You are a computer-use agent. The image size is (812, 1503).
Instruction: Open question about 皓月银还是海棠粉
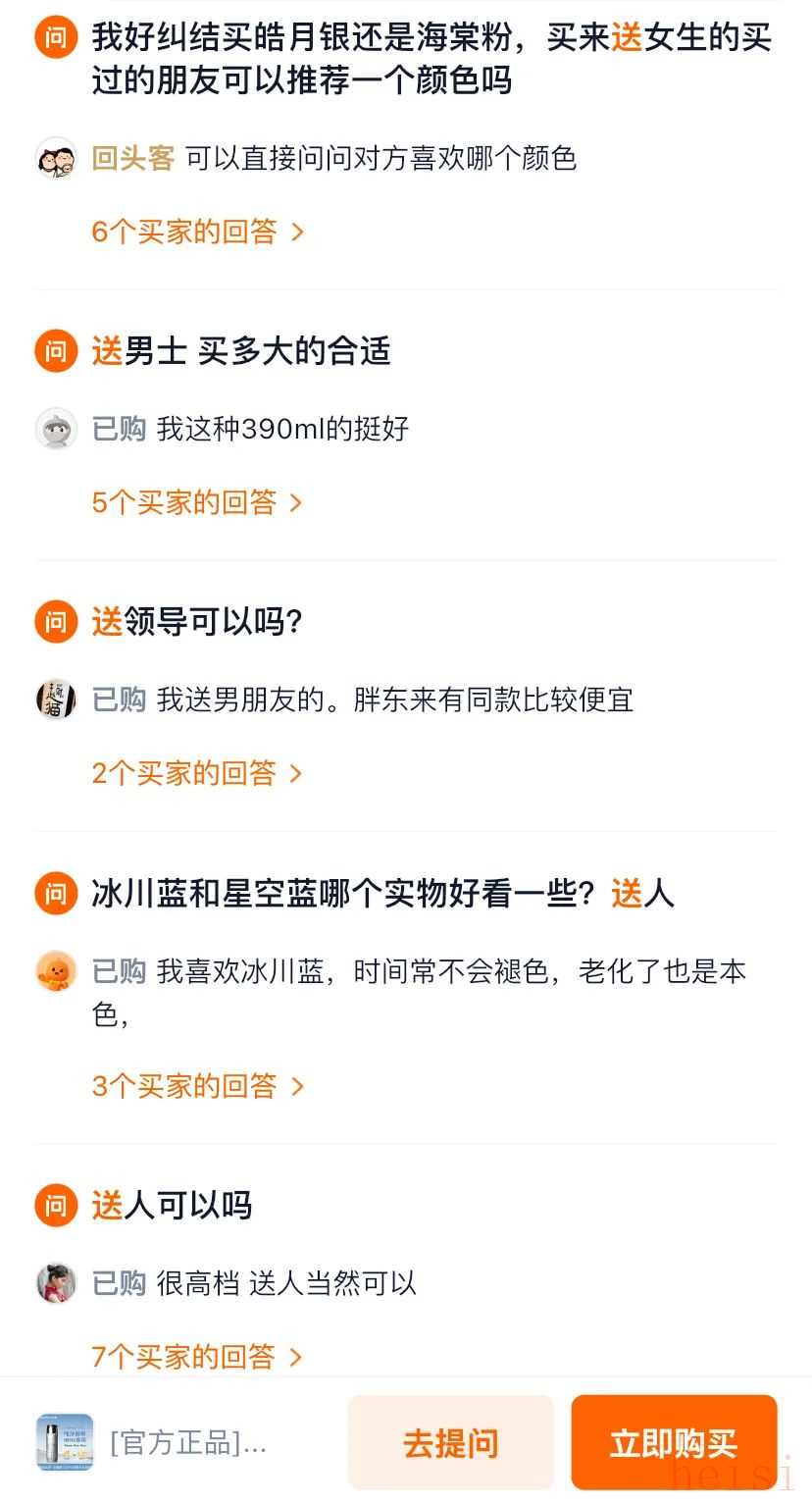(431, 59)
